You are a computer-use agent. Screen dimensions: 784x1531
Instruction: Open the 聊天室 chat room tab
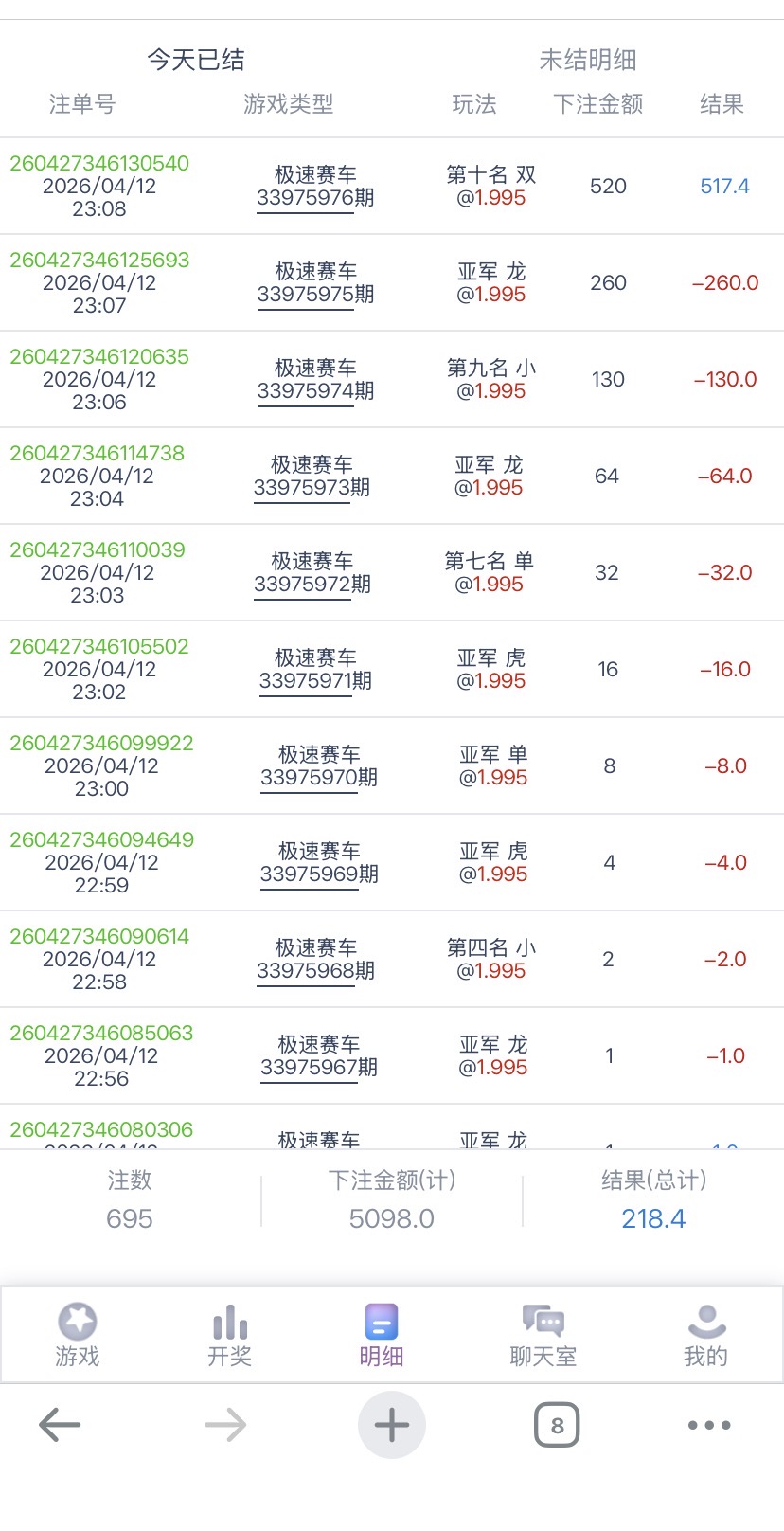(x=543, y=1335)
